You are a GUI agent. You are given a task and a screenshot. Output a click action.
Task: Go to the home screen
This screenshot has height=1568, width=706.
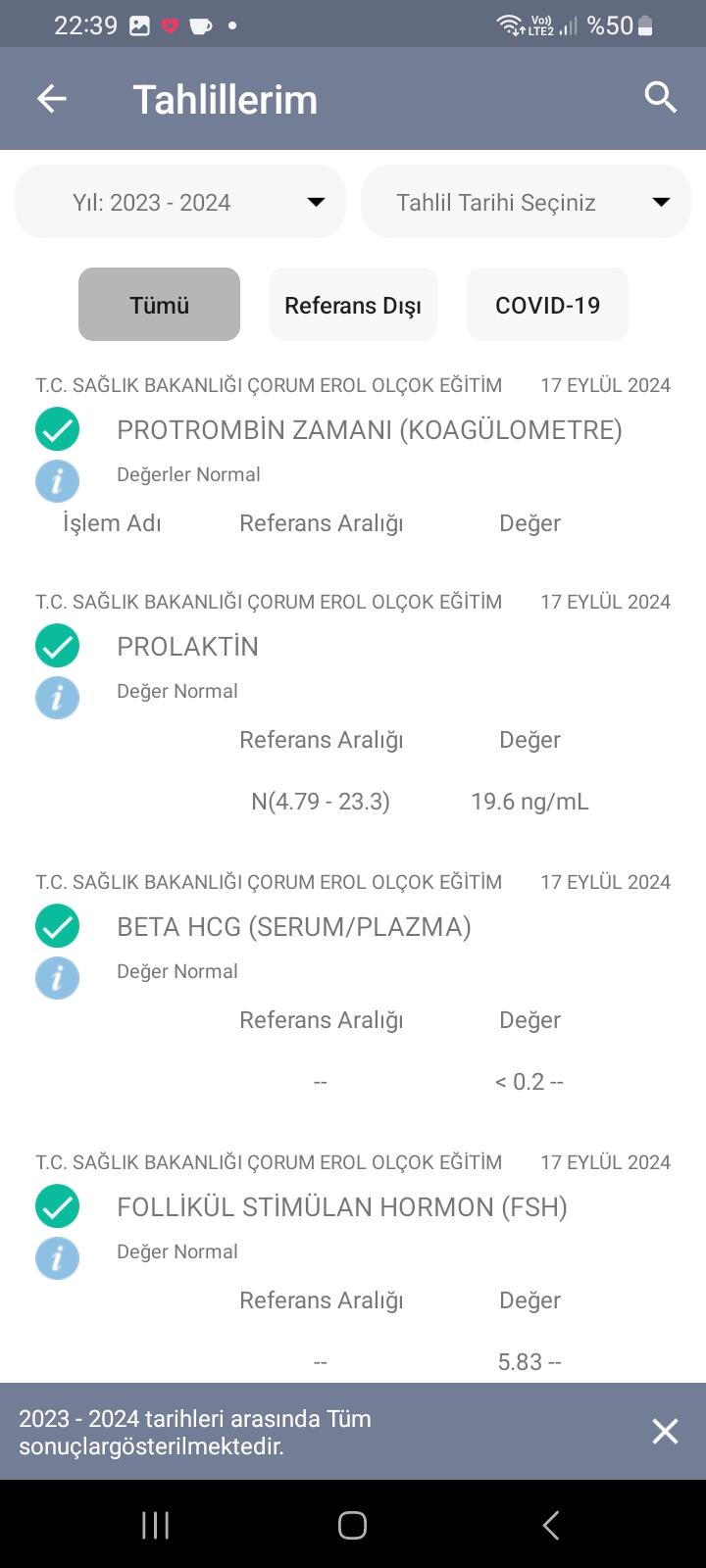pos(353,1525)
